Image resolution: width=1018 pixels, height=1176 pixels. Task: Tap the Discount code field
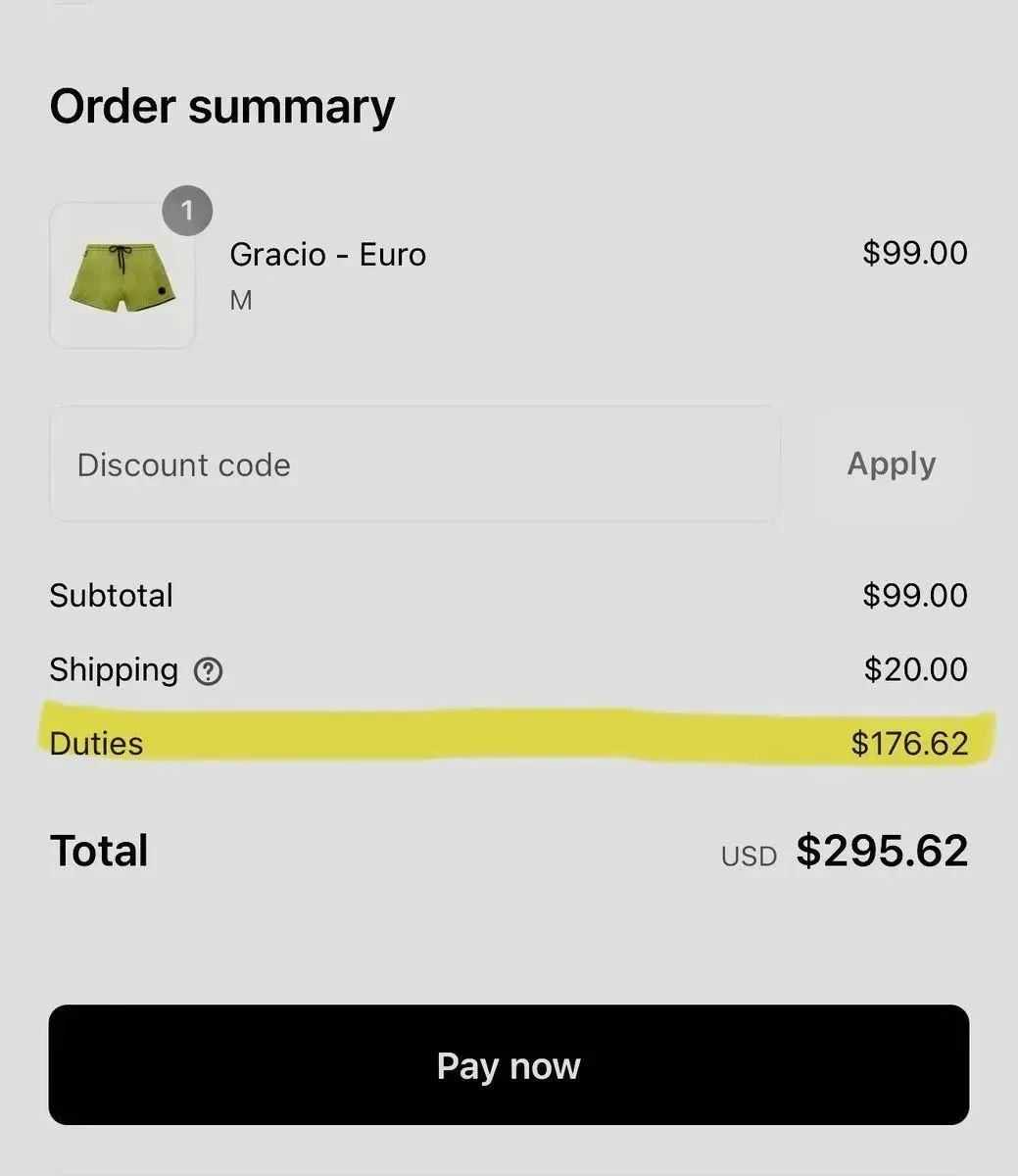(414, 465)
